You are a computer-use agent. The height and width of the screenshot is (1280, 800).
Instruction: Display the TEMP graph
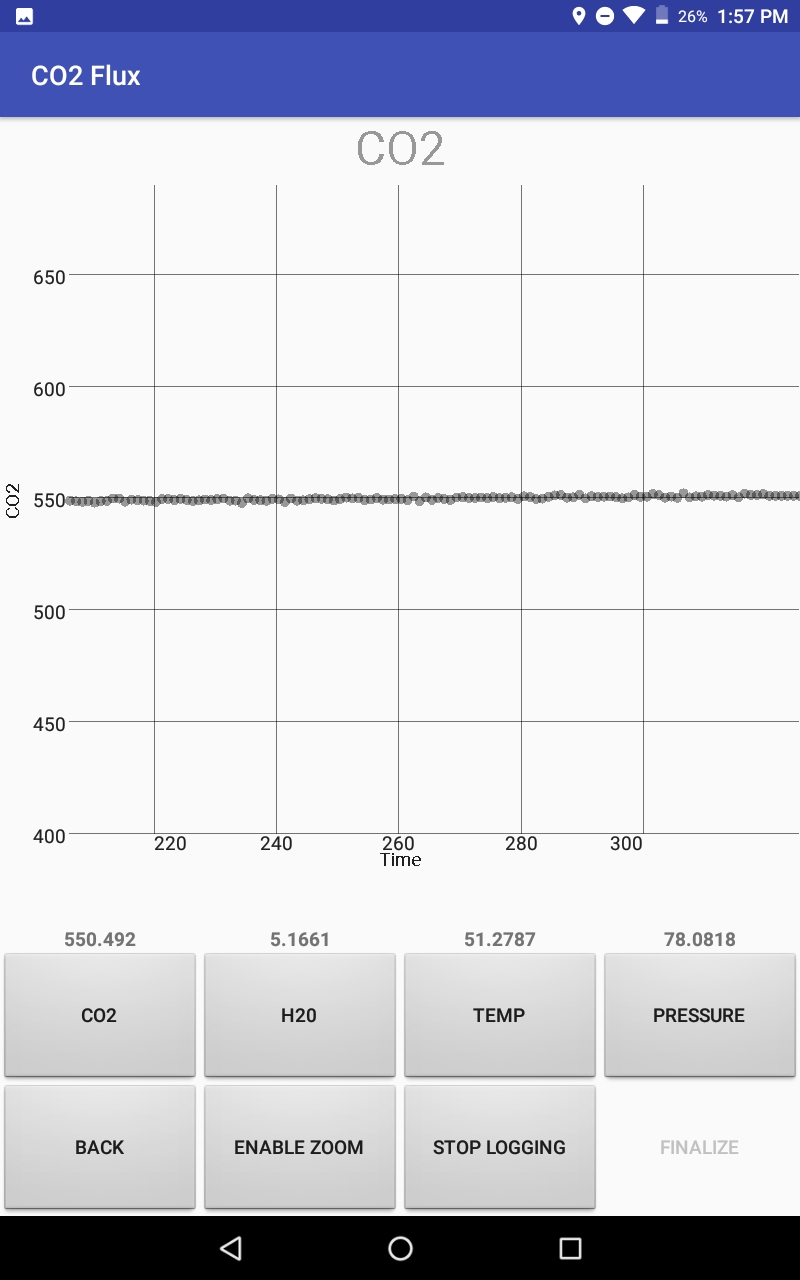[500, 1015]
